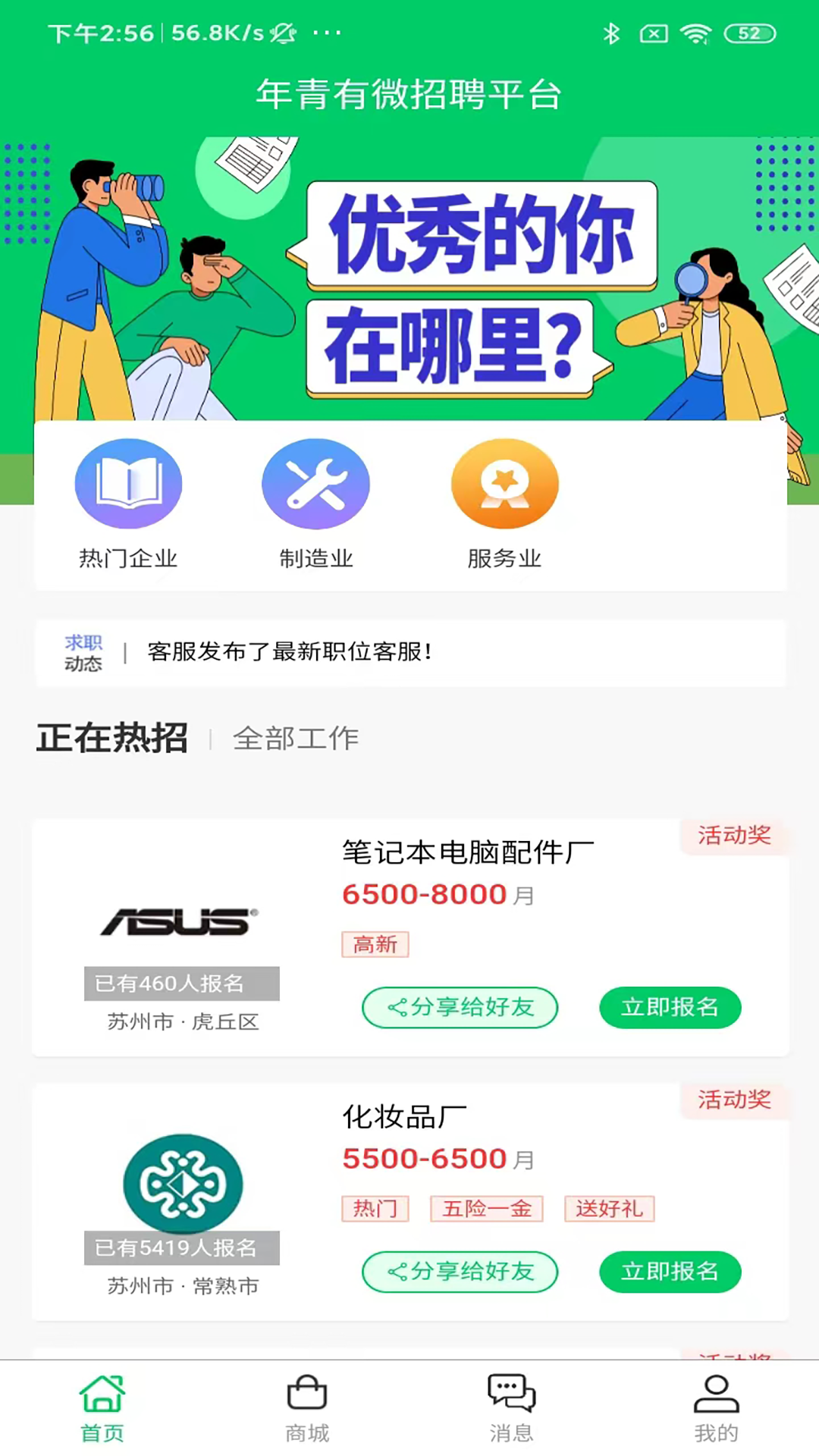Image resolution: width=819 pixels, height=1456 pixels.
Task: Select the 正在热招 tab
Action: pos(112,738)
